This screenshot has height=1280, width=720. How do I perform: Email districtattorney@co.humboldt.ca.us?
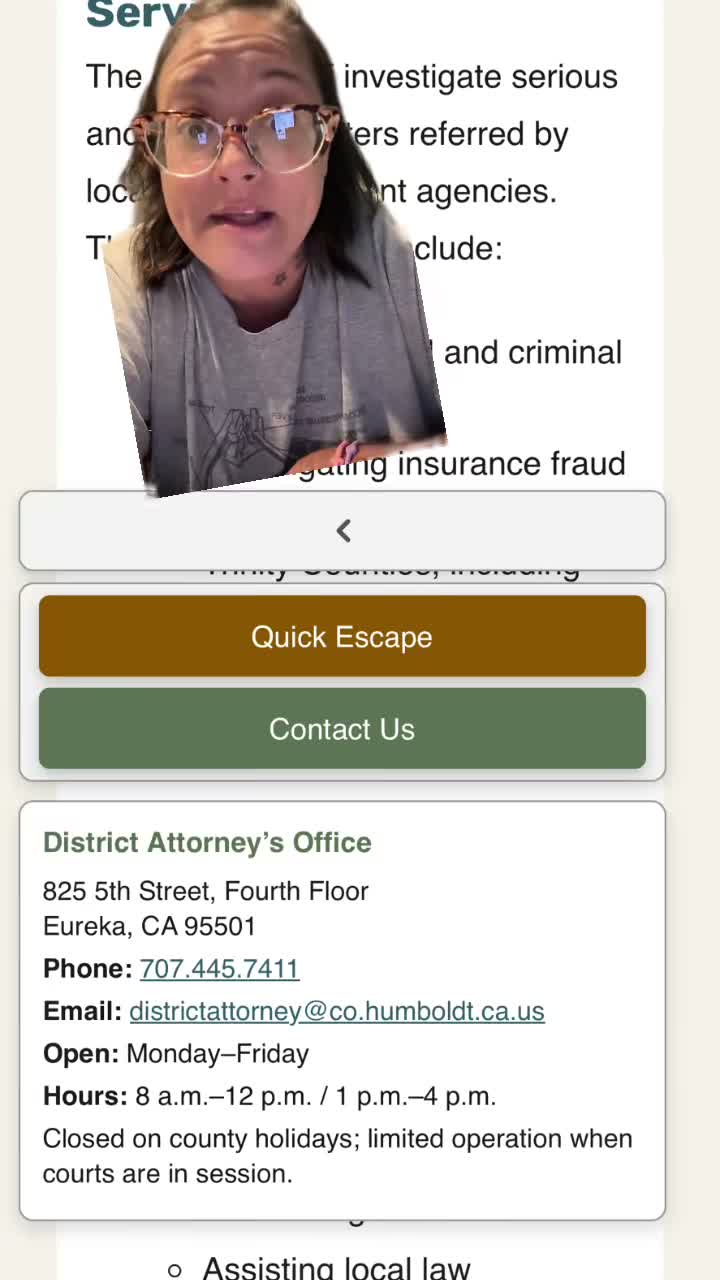click(337, 1011)
